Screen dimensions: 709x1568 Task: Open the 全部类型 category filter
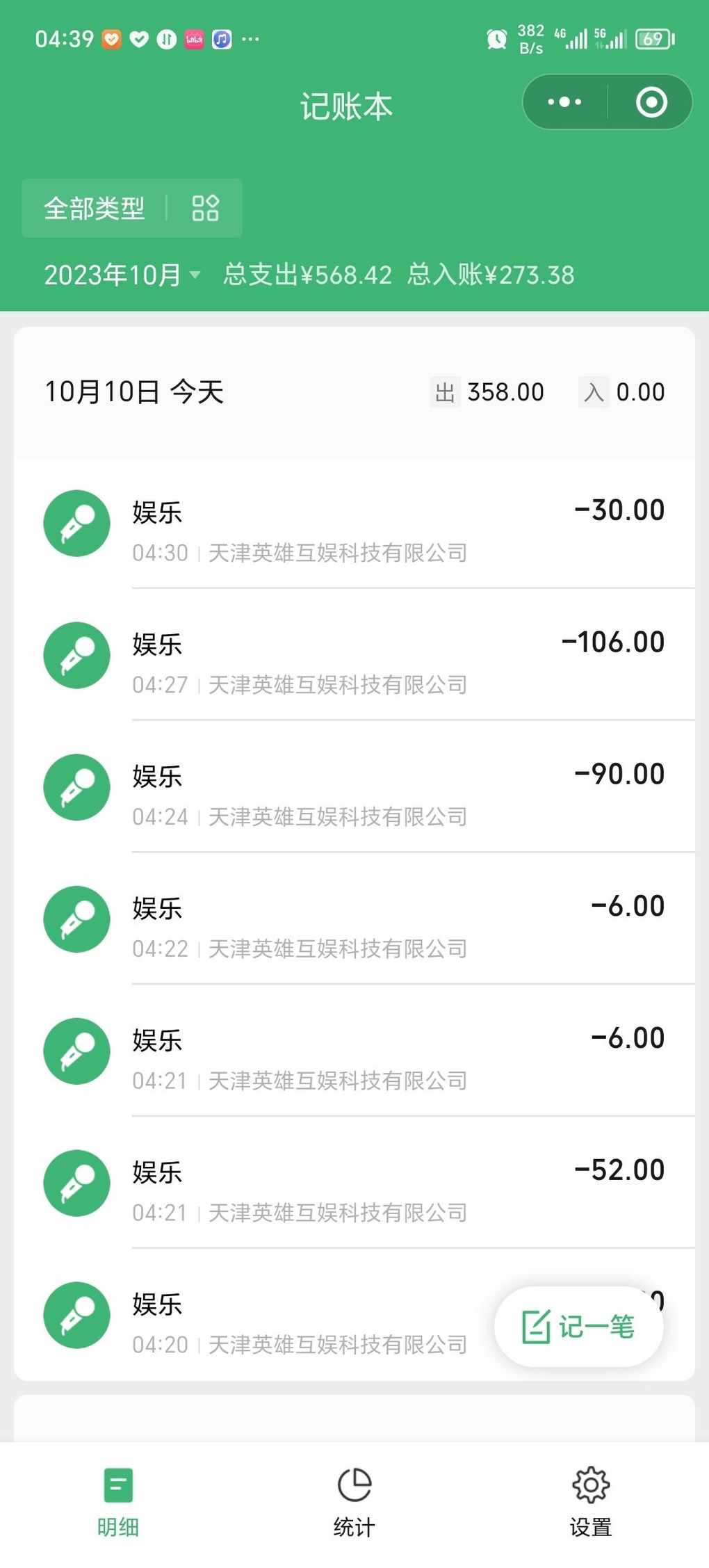[132, 208]
